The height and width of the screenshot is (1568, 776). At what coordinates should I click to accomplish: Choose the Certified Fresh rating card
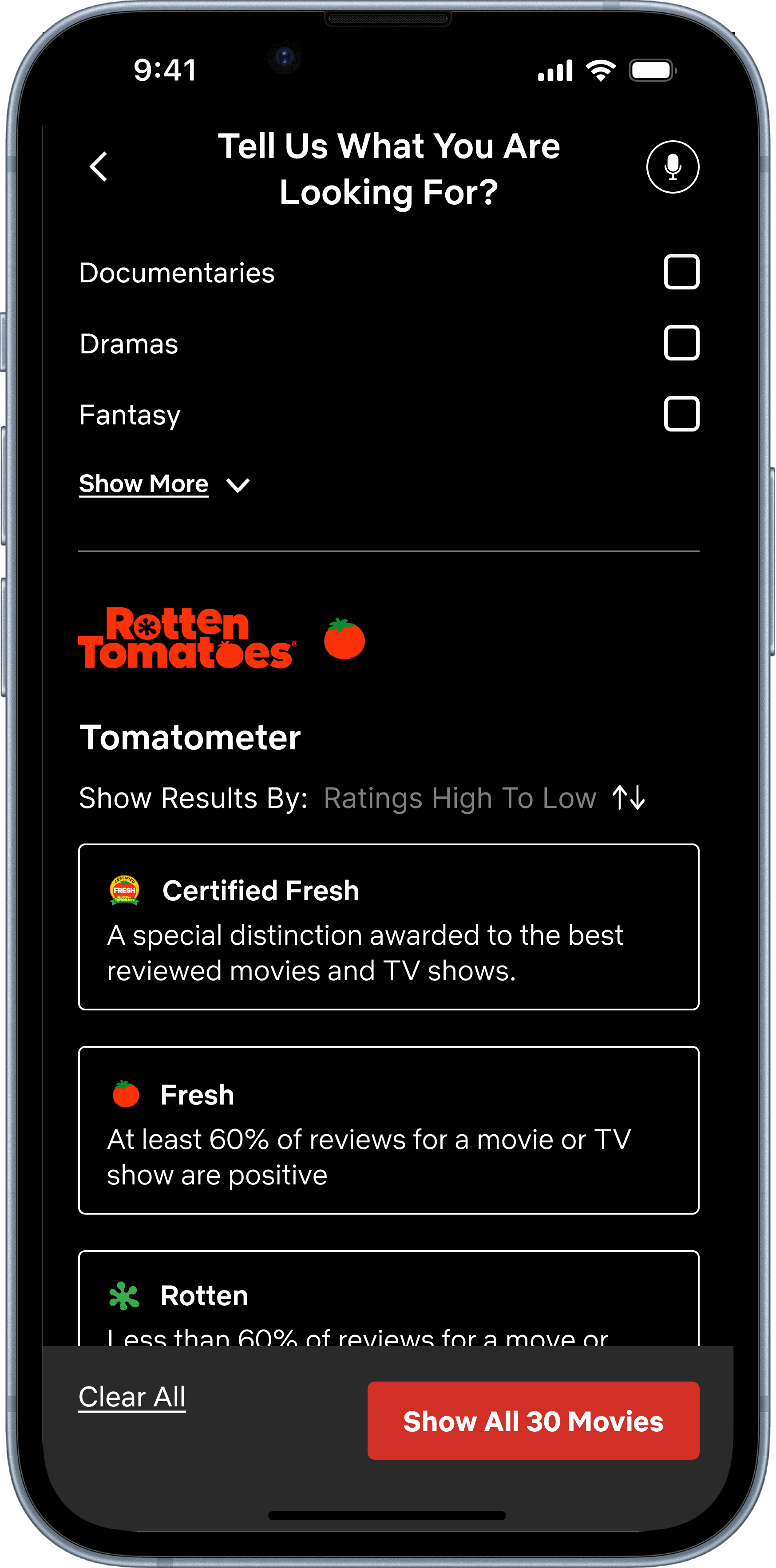(388, 927)
